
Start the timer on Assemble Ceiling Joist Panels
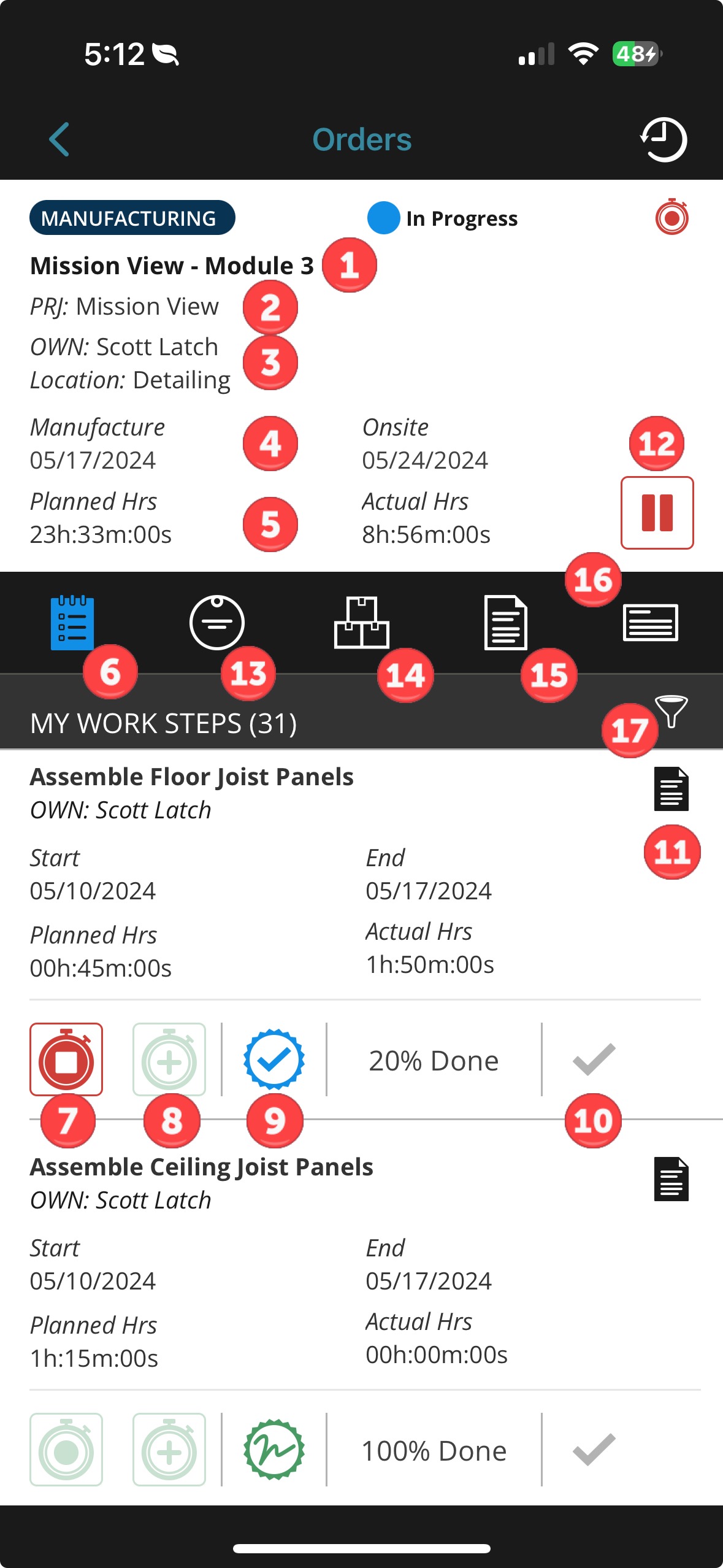coord(66,1450)
